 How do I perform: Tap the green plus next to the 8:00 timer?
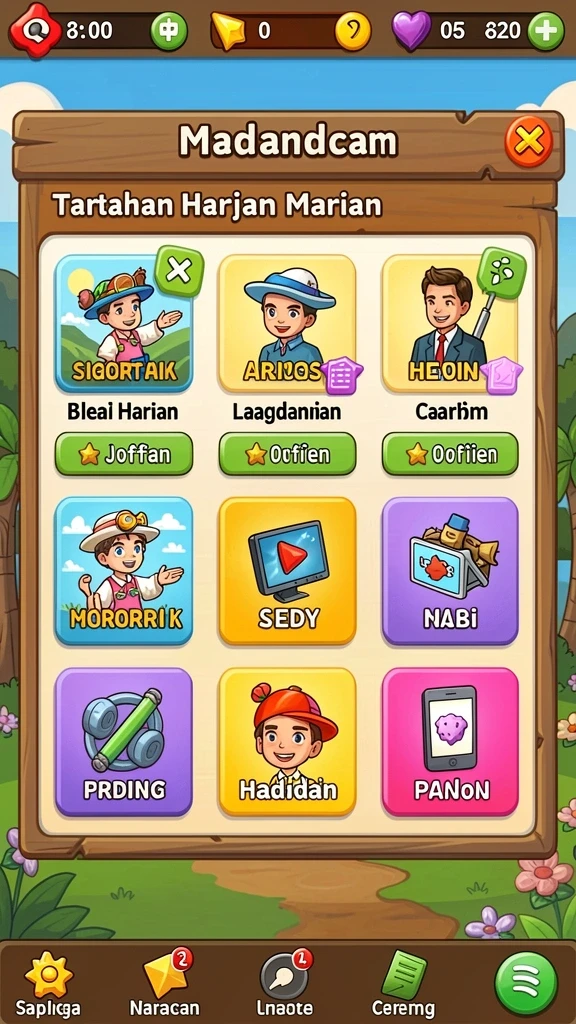click(x=169, y=31)
